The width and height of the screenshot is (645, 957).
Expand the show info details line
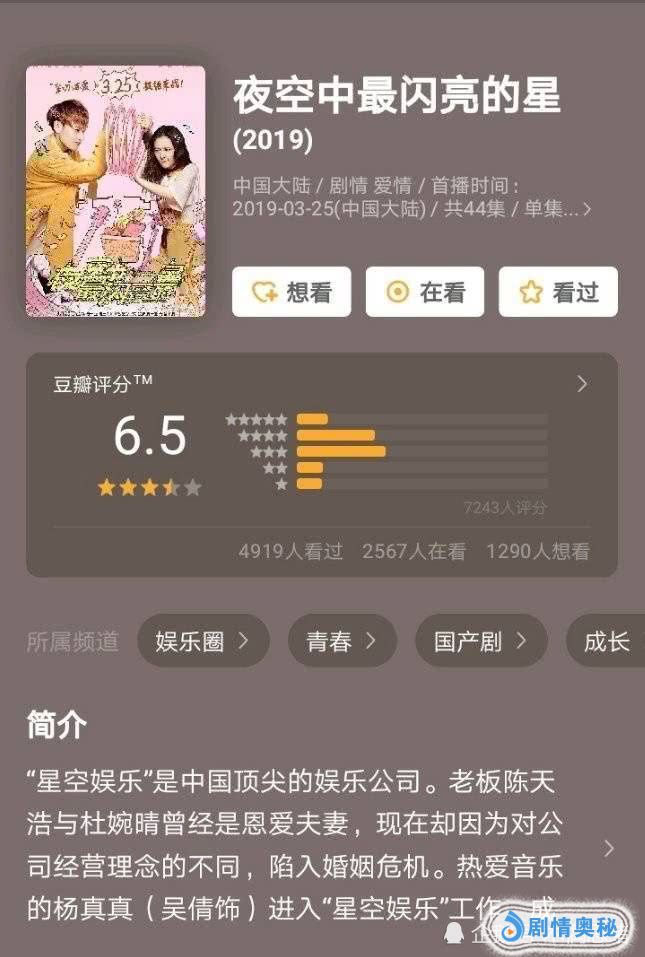586,210
